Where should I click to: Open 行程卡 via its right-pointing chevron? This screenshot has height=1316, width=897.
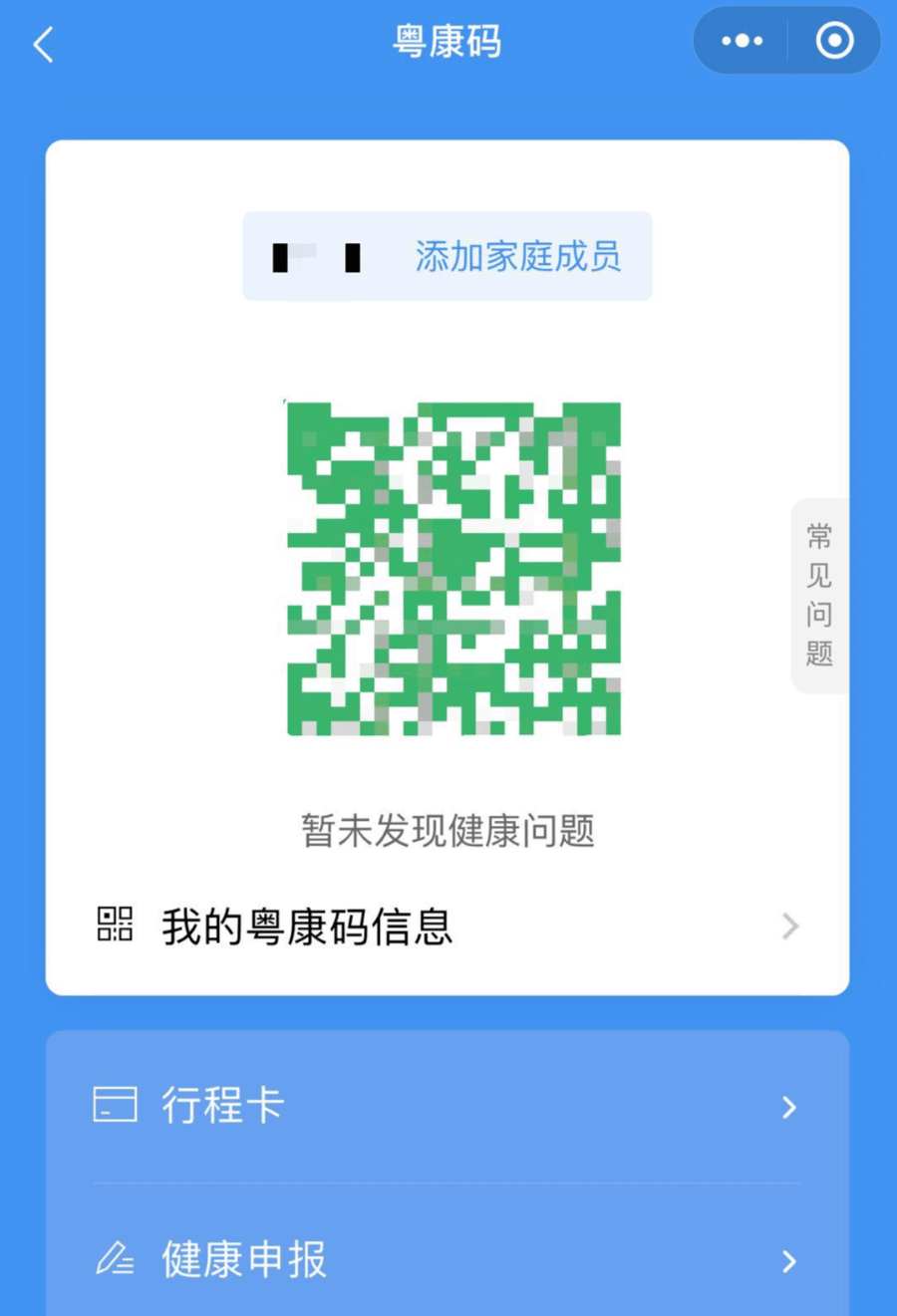789,1107
